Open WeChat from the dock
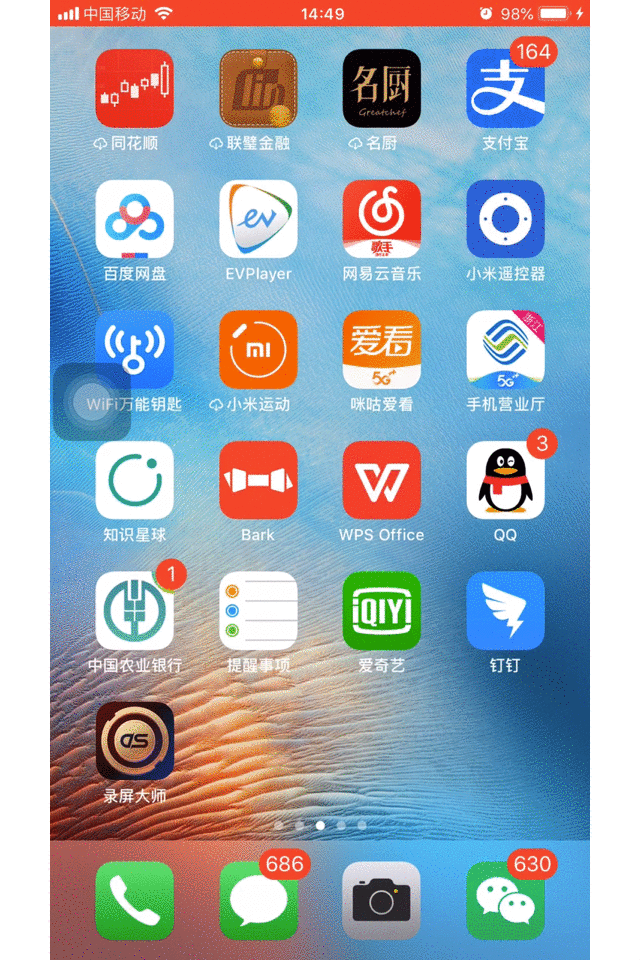Image resolution: width=640 pixels, height=960 pixels. pos(505,900)
